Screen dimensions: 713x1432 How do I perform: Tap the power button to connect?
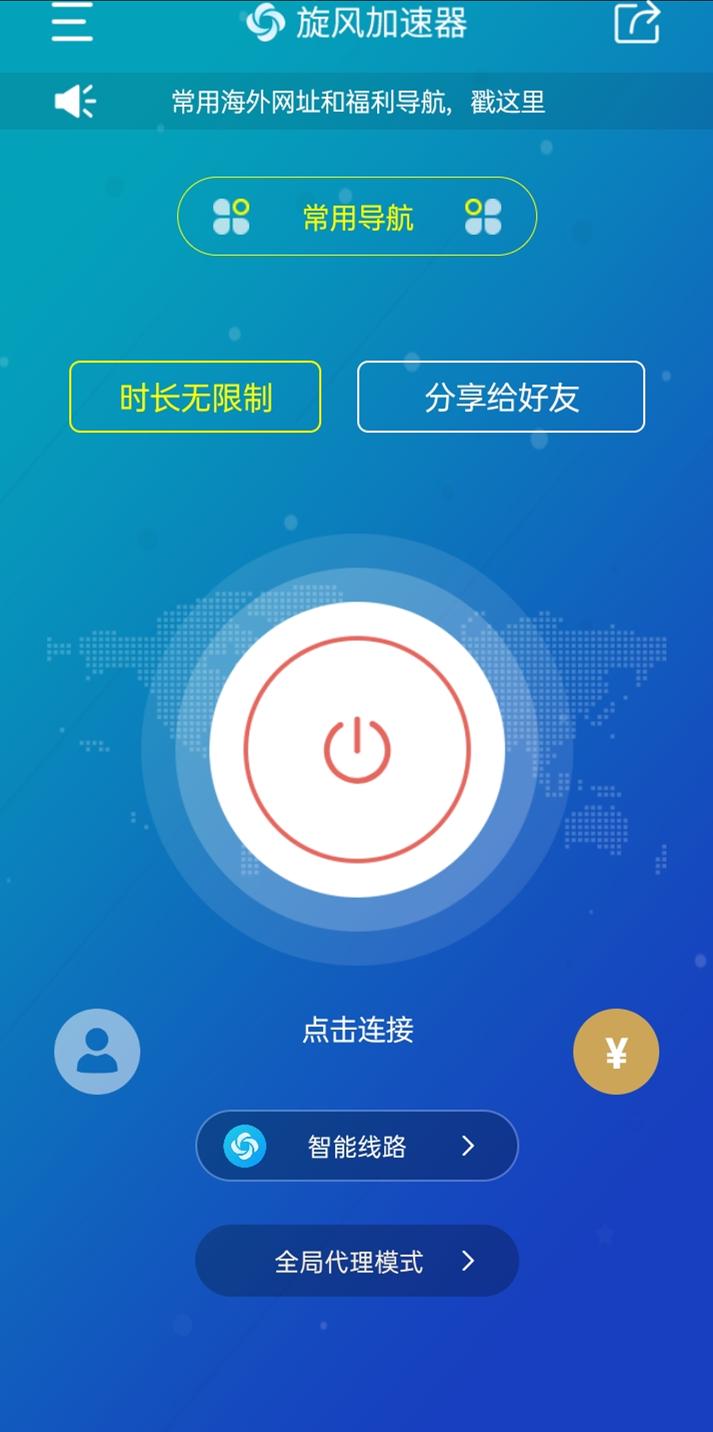[357, 750]
